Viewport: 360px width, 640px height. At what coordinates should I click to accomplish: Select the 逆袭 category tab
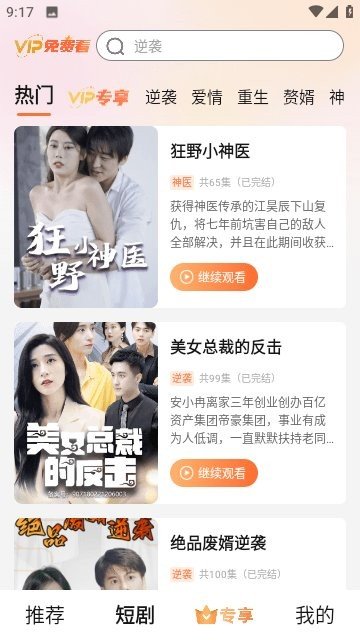[x=161, y=98]
